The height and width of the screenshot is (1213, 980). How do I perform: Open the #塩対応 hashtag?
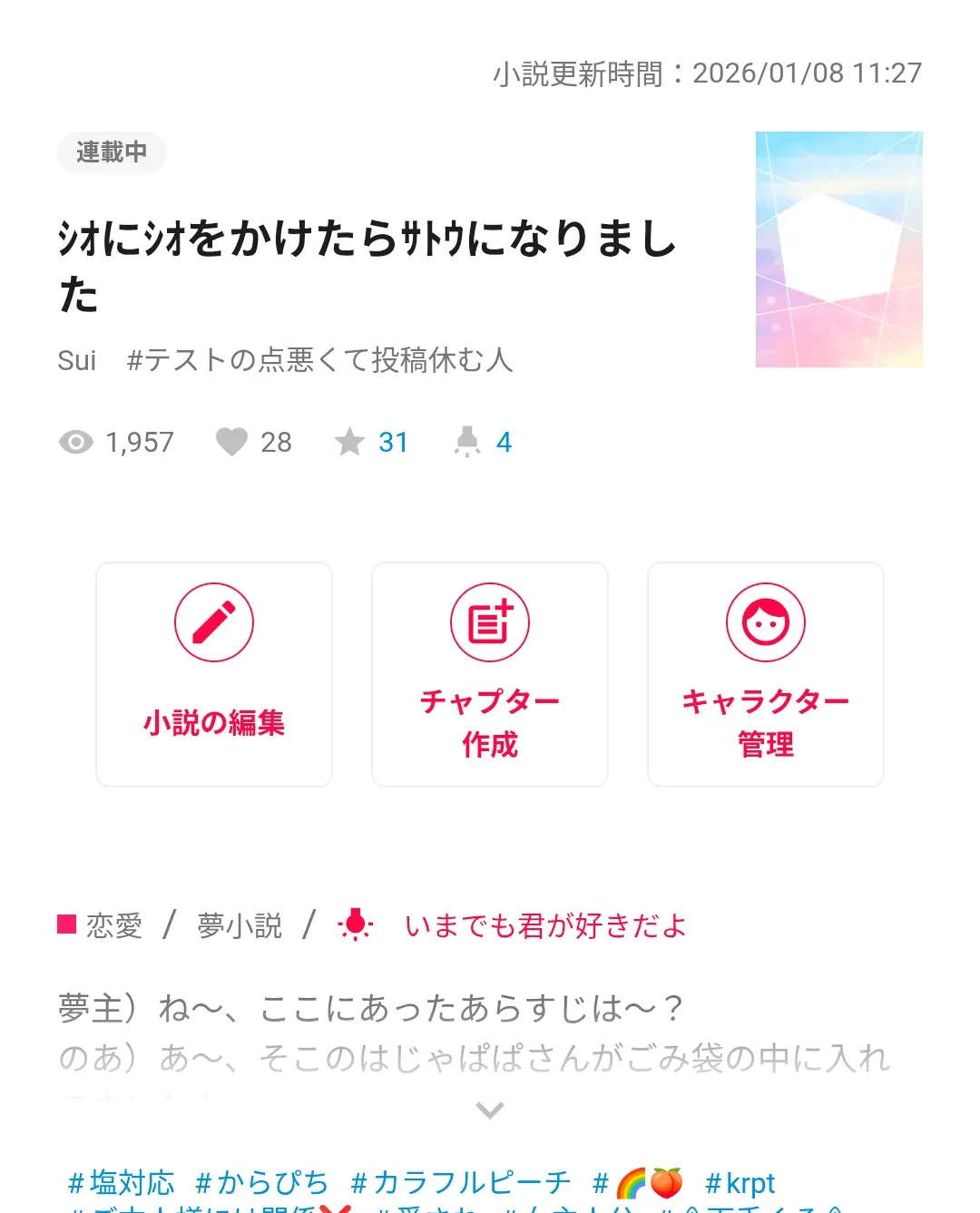(x=122, y=1182)
